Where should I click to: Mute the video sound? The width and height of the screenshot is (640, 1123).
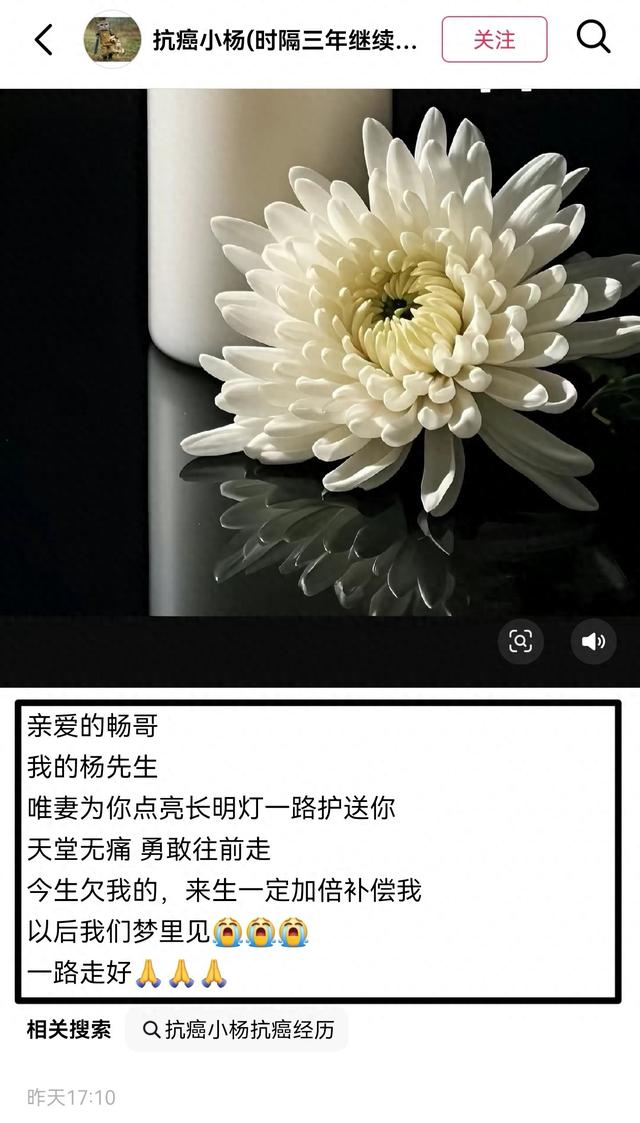[593, 641]
